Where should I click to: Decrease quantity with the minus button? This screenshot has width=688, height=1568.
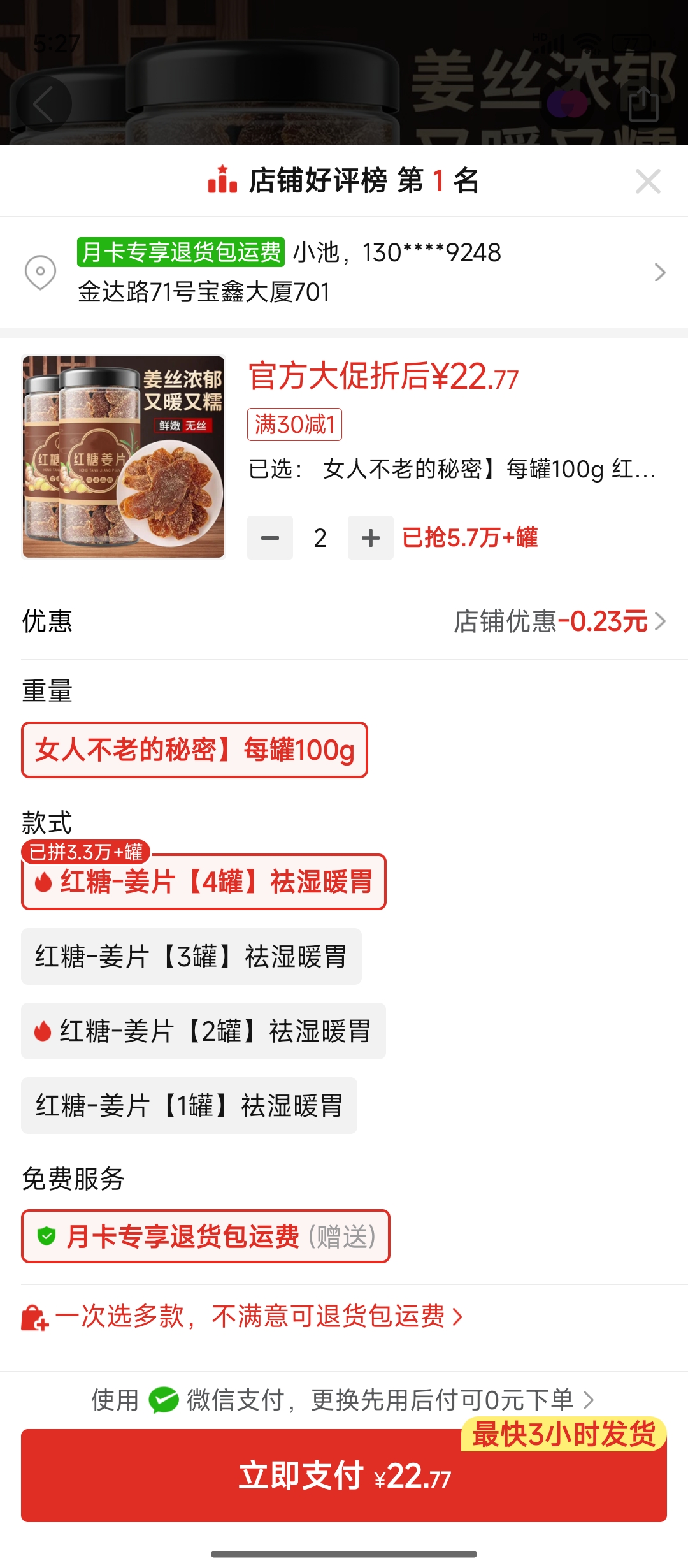270,538
